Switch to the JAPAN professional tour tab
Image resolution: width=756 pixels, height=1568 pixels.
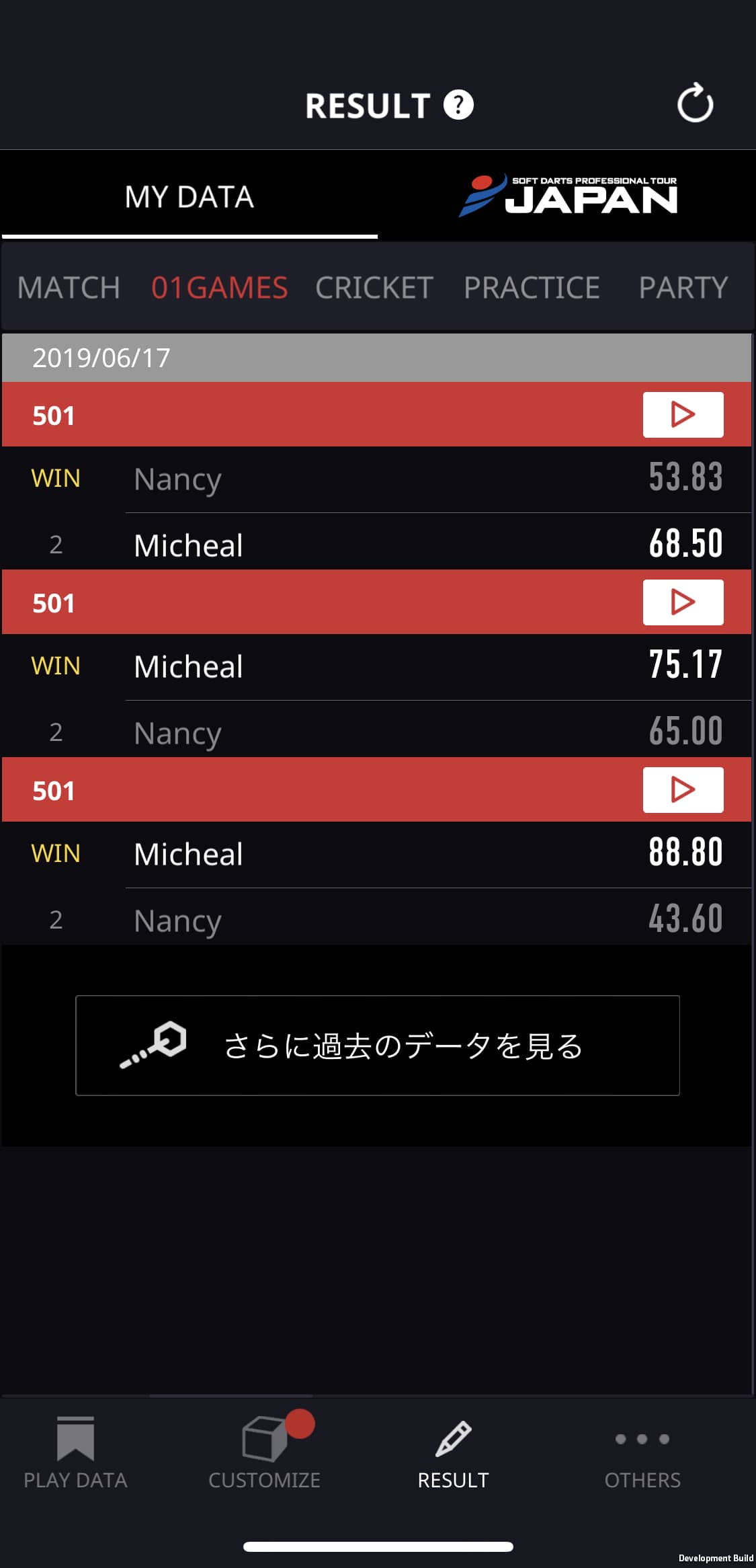pyautogui.click(x=568, y=196)
